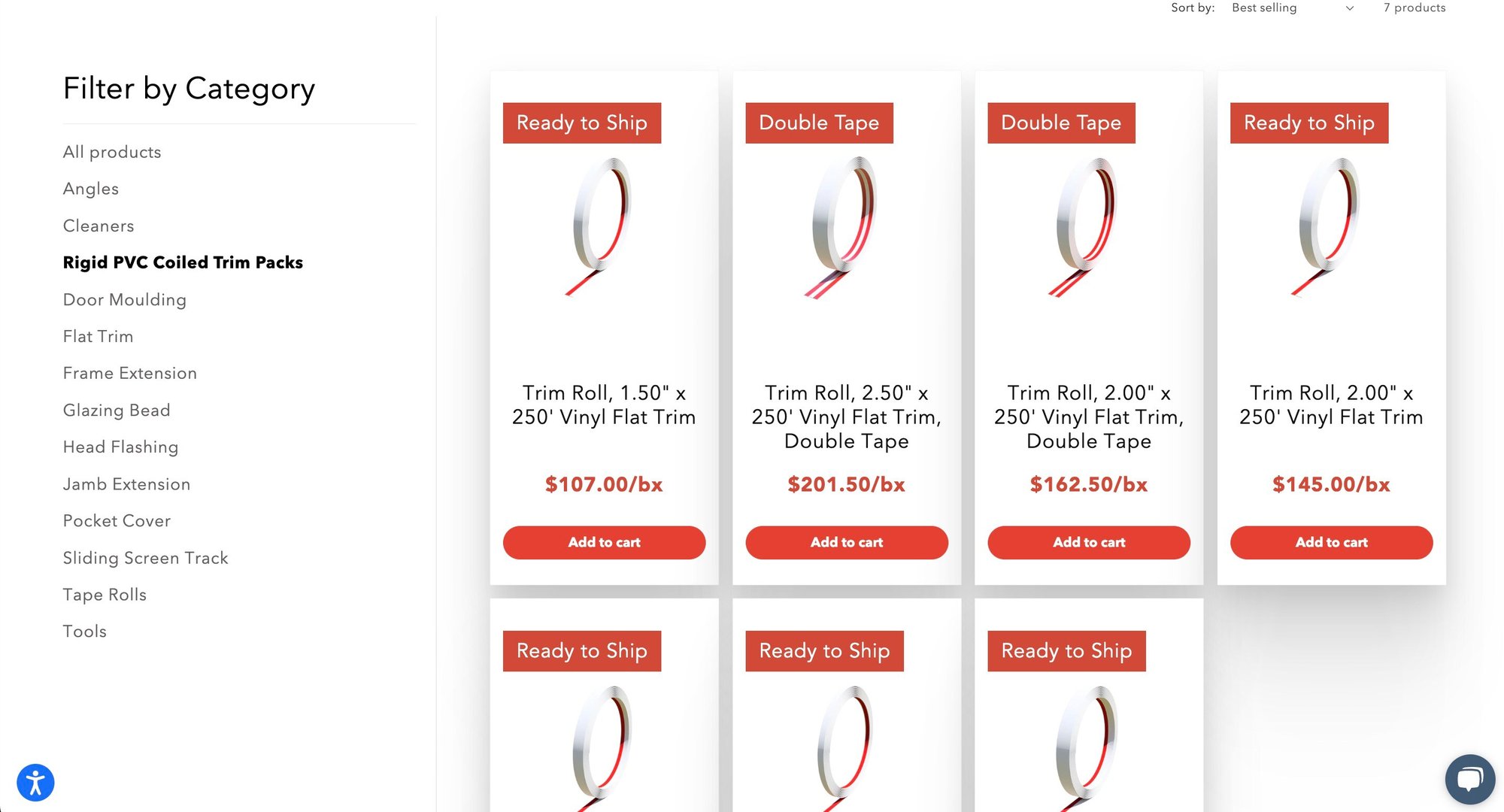This screenshot has width=1504, height=812.
Task: Open the accessibility options button
Action: (35, 783)
